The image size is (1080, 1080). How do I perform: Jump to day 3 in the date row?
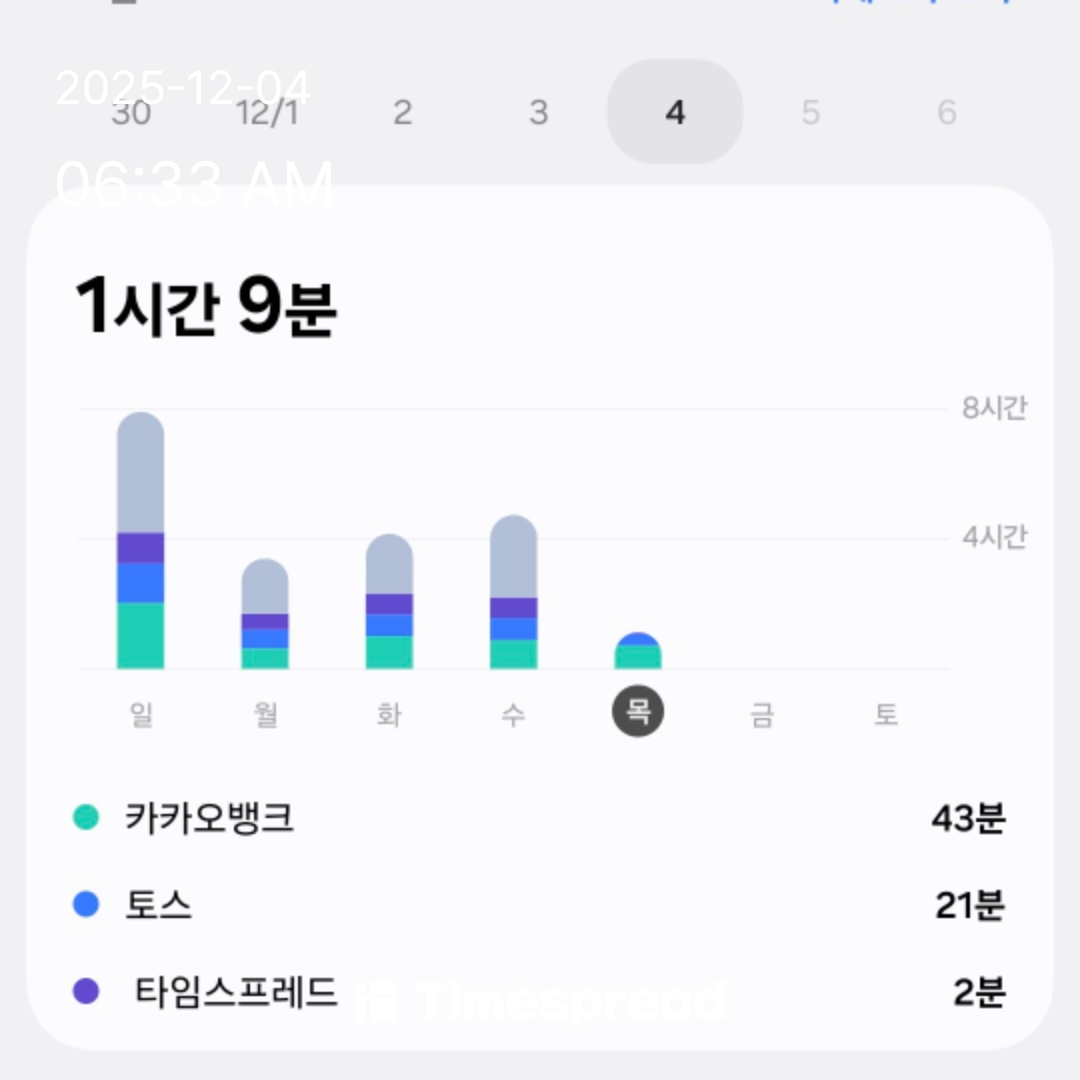coord(538,113)
